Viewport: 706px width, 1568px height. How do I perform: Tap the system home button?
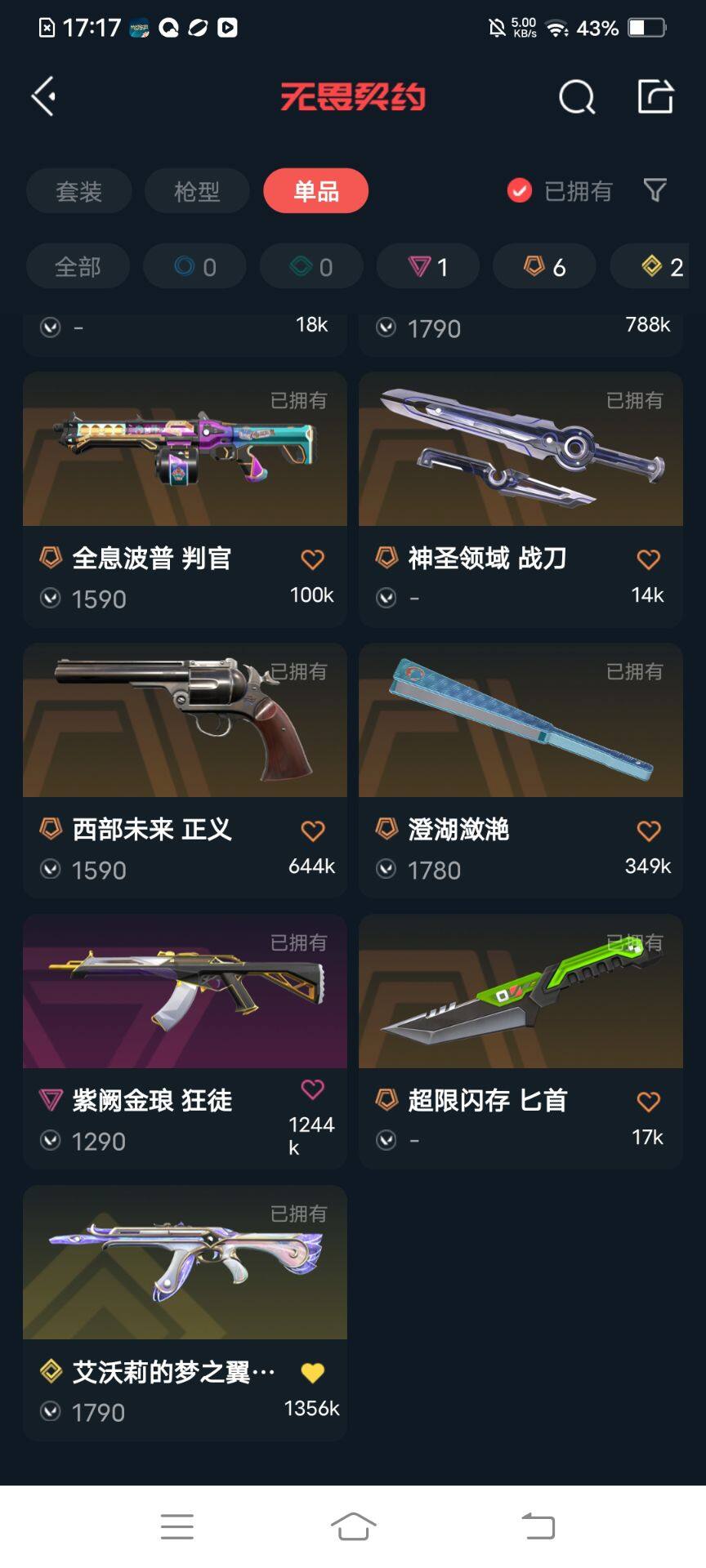pyautogui.click(x=353, y=1526)
